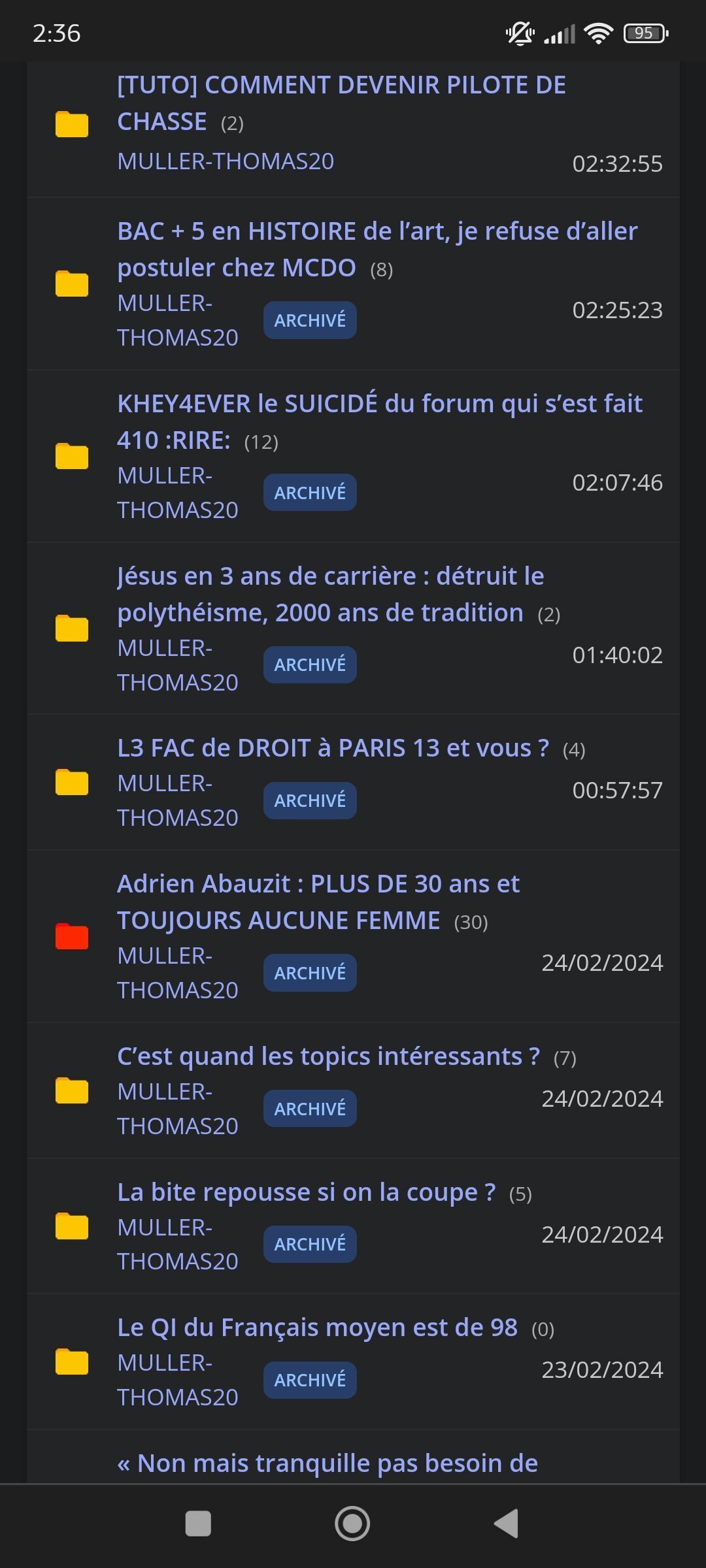Open the topic Jésus en 3 ans de carrière
This screenshot has width=706, height=1568.
[330, 594]
